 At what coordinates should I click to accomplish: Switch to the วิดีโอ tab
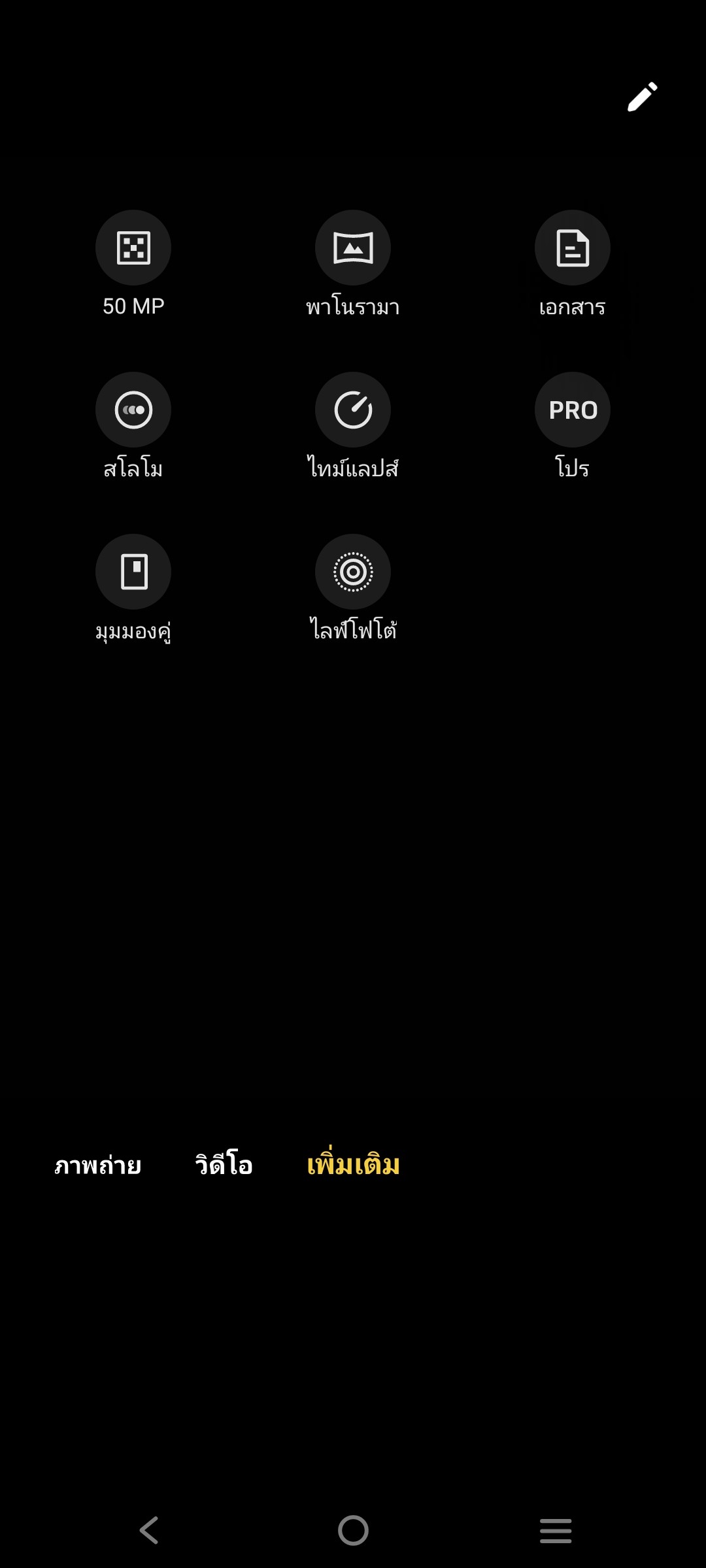(x=224, y=1166)
